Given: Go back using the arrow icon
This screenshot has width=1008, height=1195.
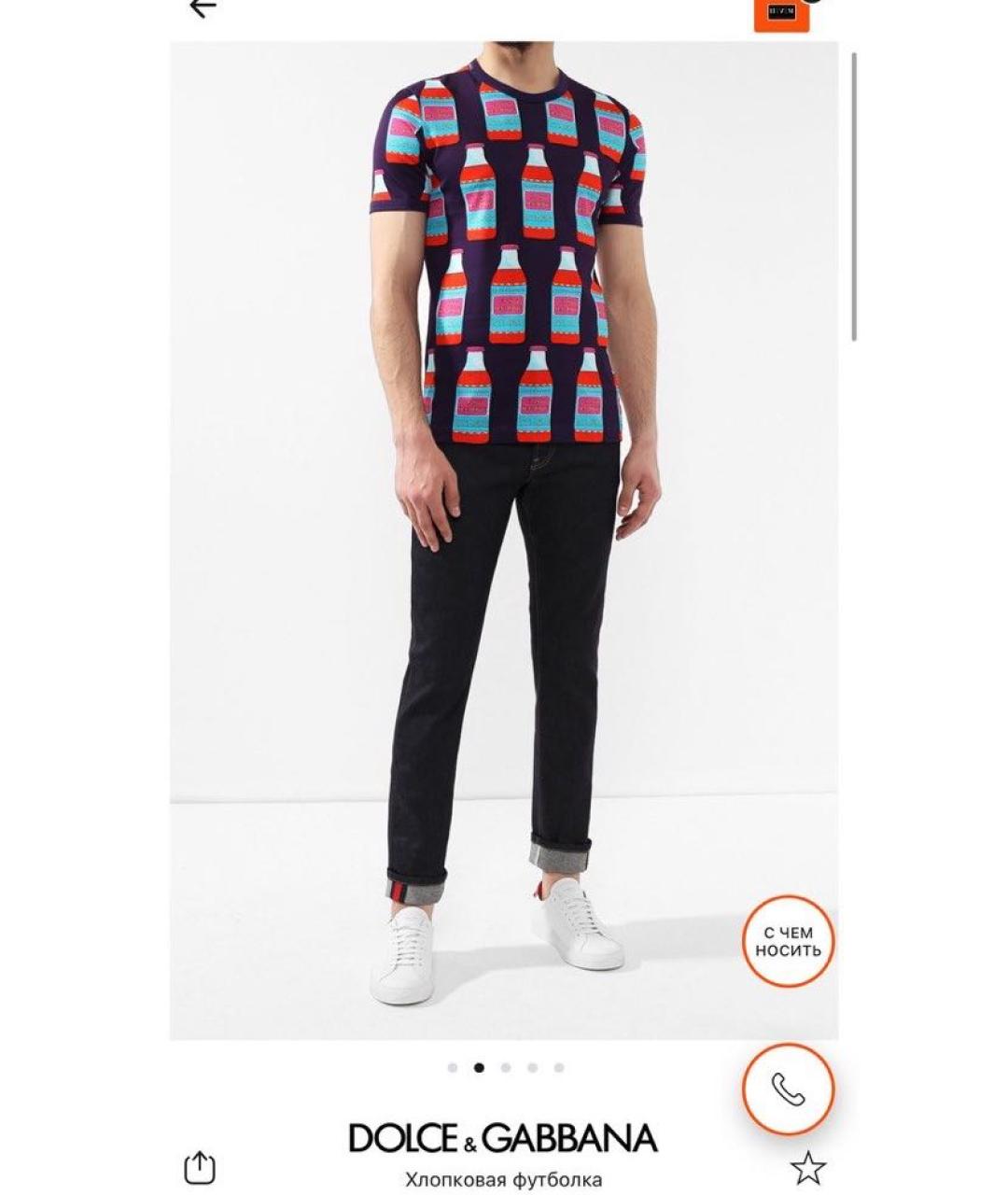Looking at the screenshot, I should click(x=202, y=7).
